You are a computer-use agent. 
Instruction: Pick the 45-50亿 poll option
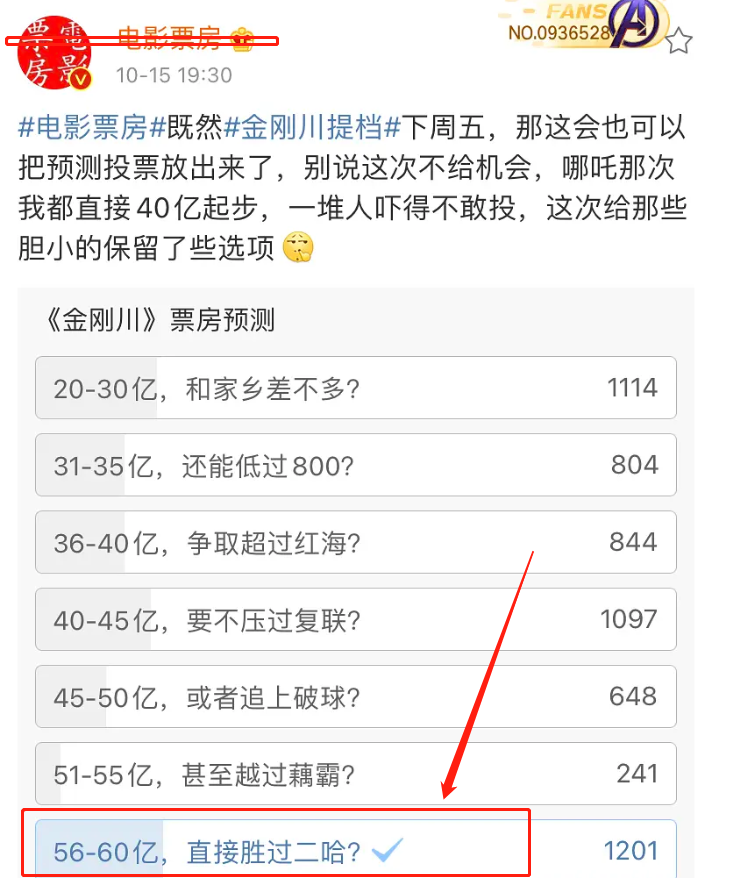point(355,696)
